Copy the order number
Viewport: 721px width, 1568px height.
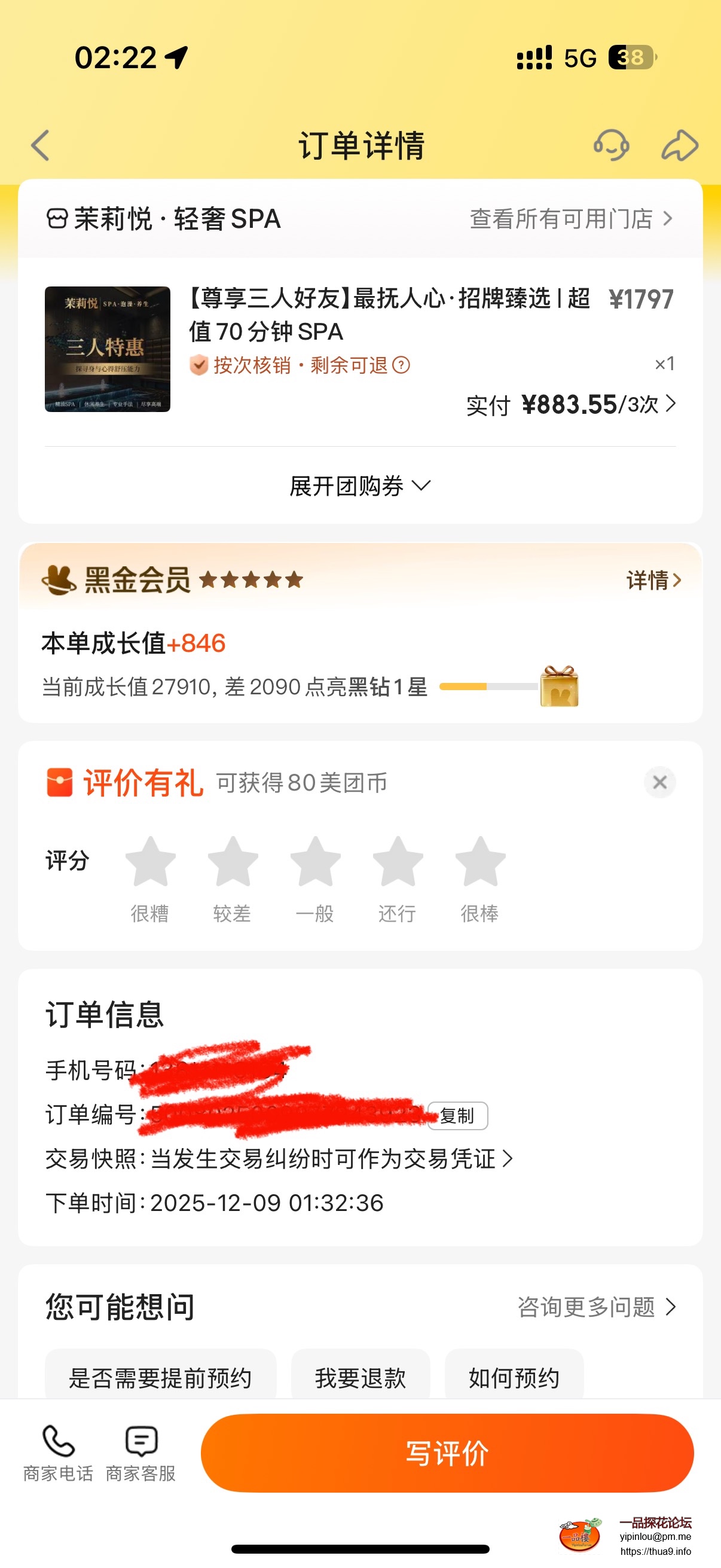click(x=457, y=1116)
